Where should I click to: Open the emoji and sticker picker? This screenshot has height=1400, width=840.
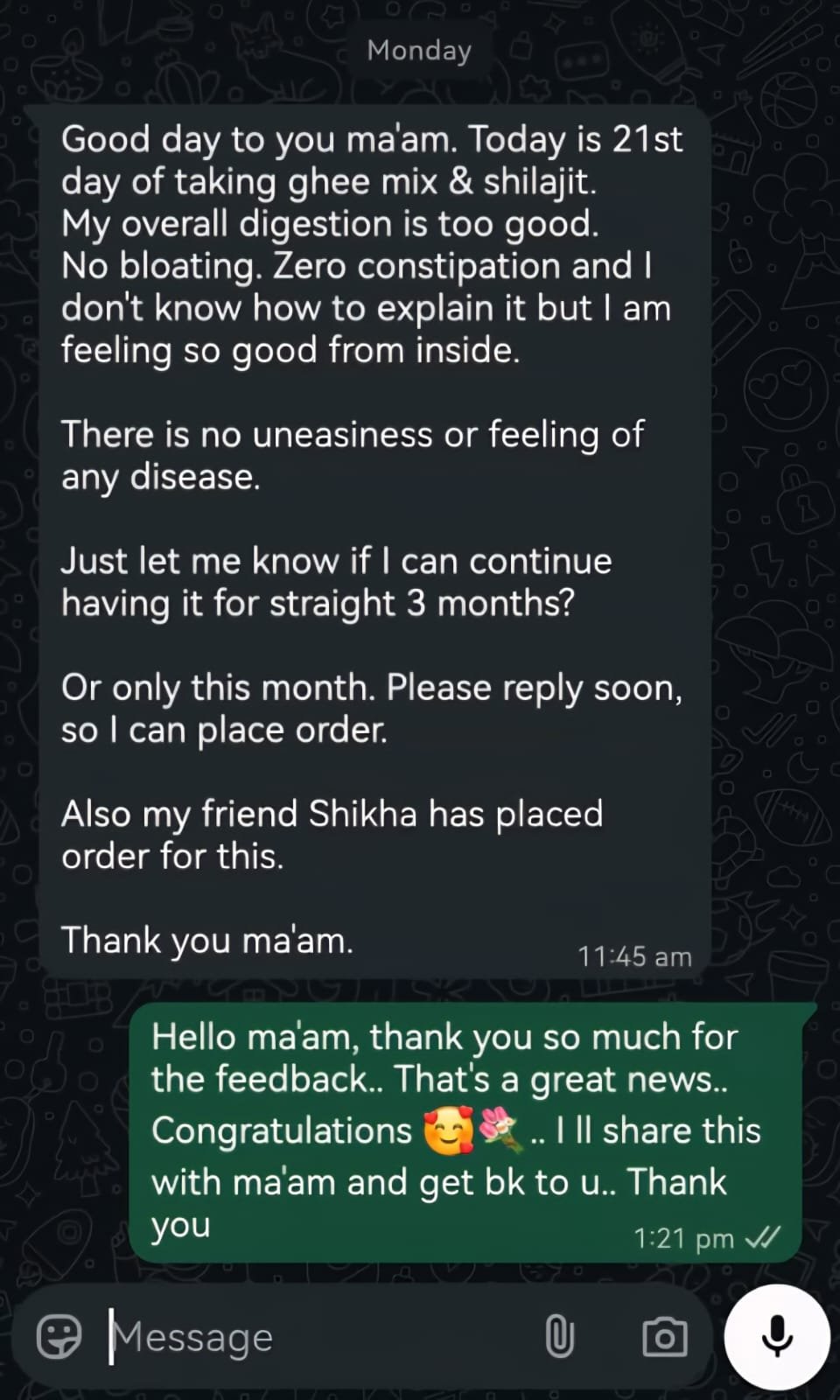pyautogui.click(x=59, y=1336)
